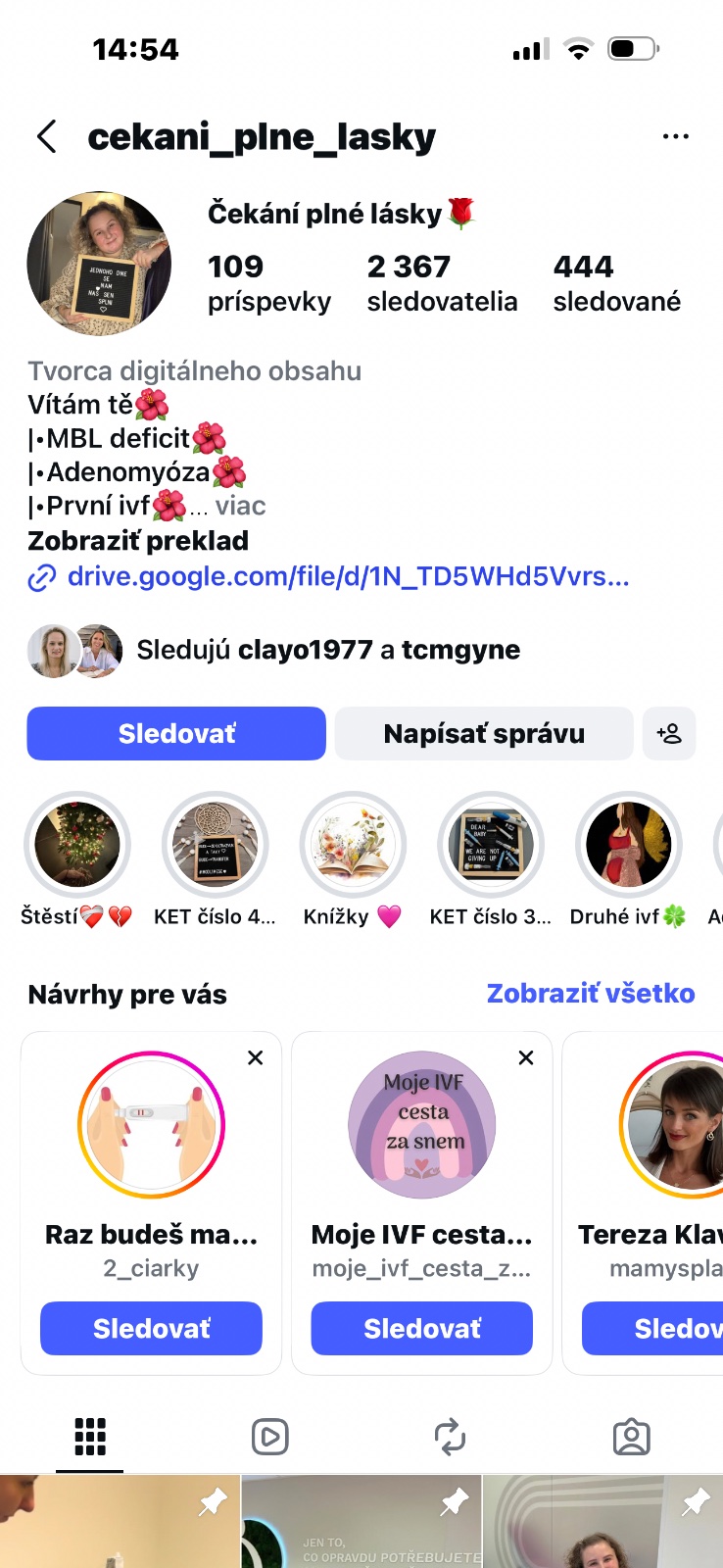
Task: Switch to the Reels tab
Action: 269,1437
